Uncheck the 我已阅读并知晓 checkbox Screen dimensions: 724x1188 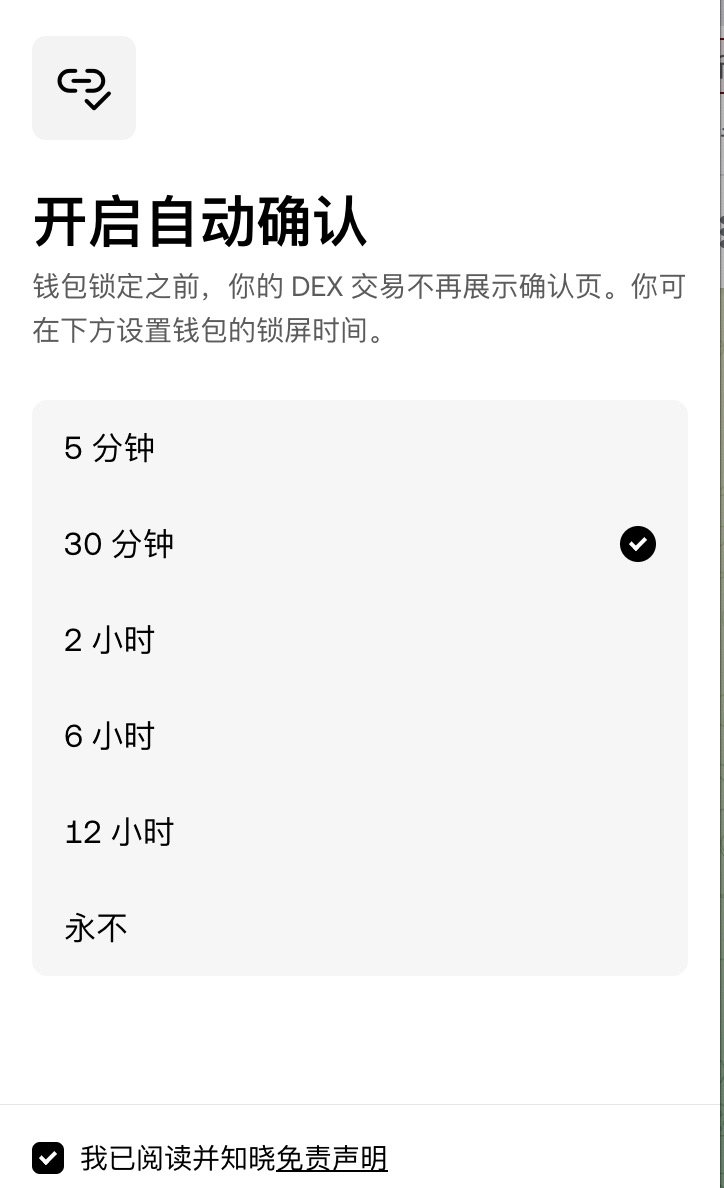tap(48, 1158)
